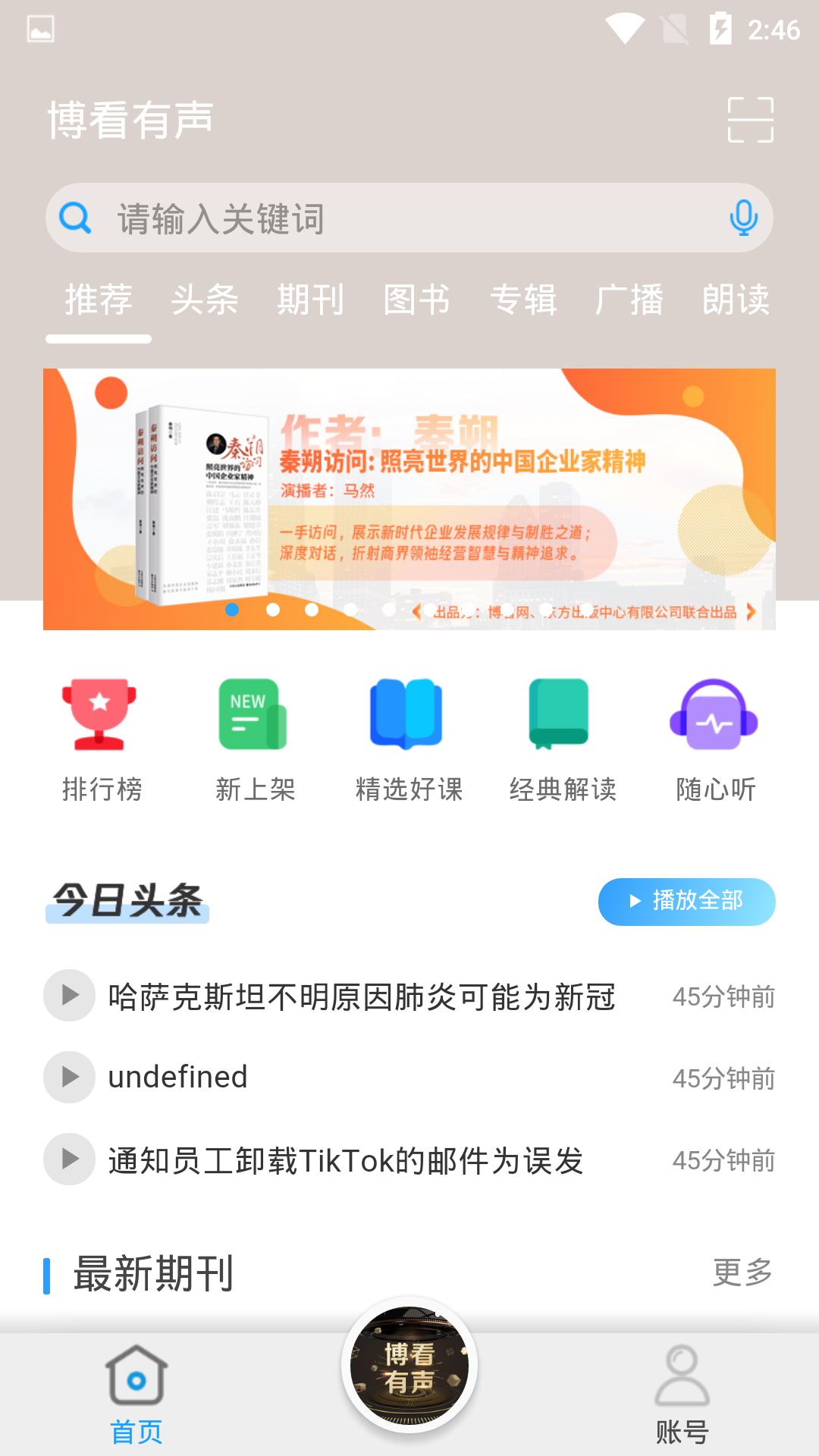Tap 更多 next to 最新期刊
The height and width of the screenshot is (1456, 819).
[743, 1272]
